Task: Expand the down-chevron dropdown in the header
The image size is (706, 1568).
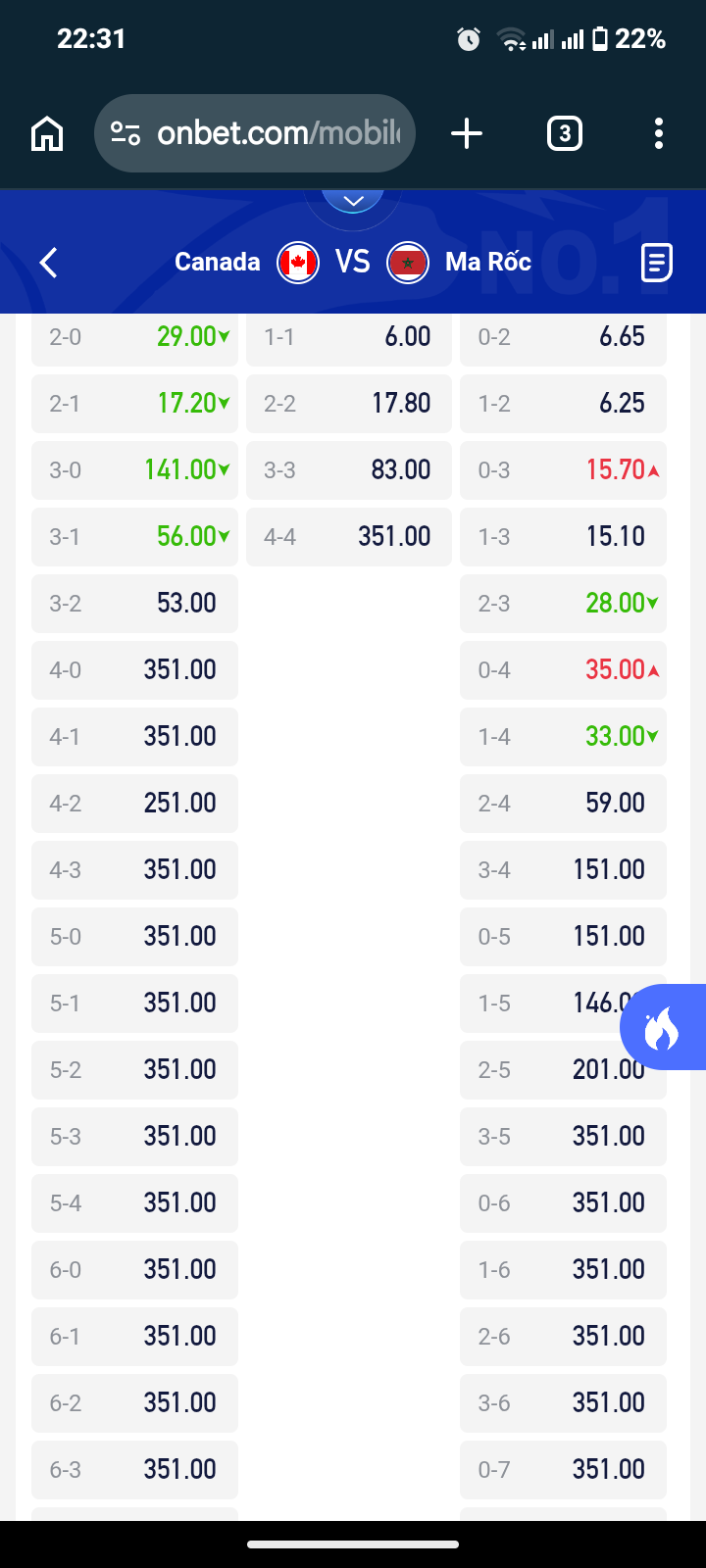Action: (x=353, y=200)
